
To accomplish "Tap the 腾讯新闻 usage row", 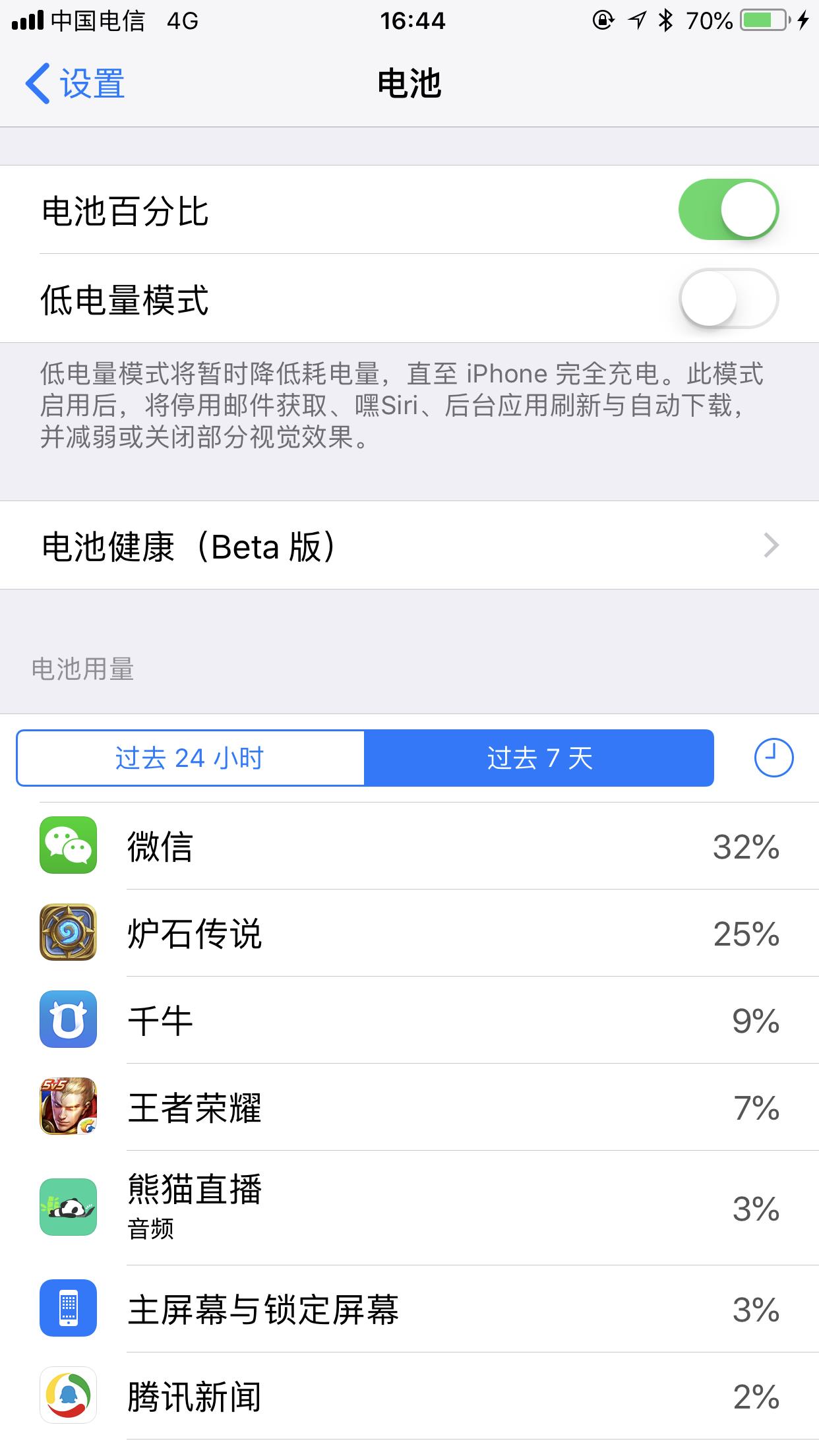I will coord(409,1396).
